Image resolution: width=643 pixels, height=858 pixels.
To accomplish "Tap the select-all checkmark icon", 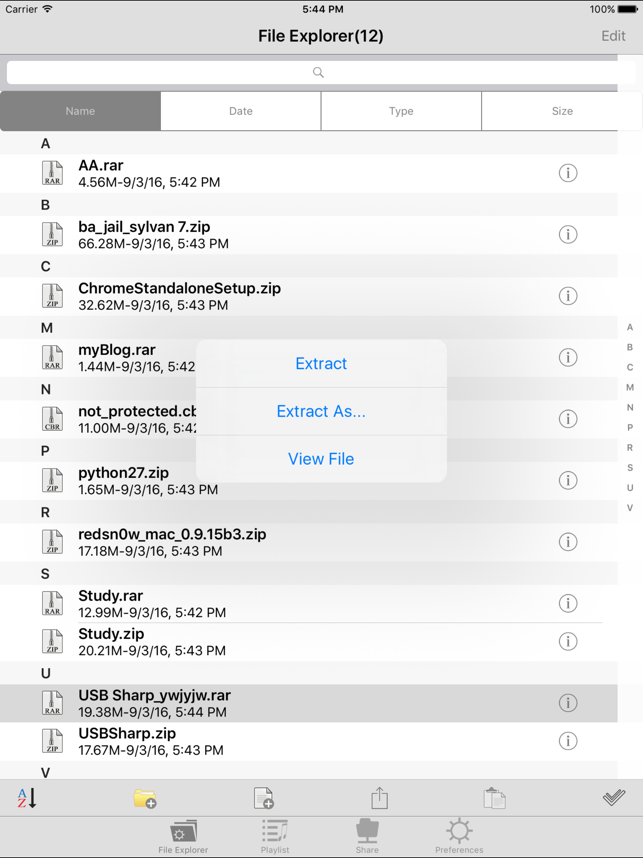I will coord(614,798).
